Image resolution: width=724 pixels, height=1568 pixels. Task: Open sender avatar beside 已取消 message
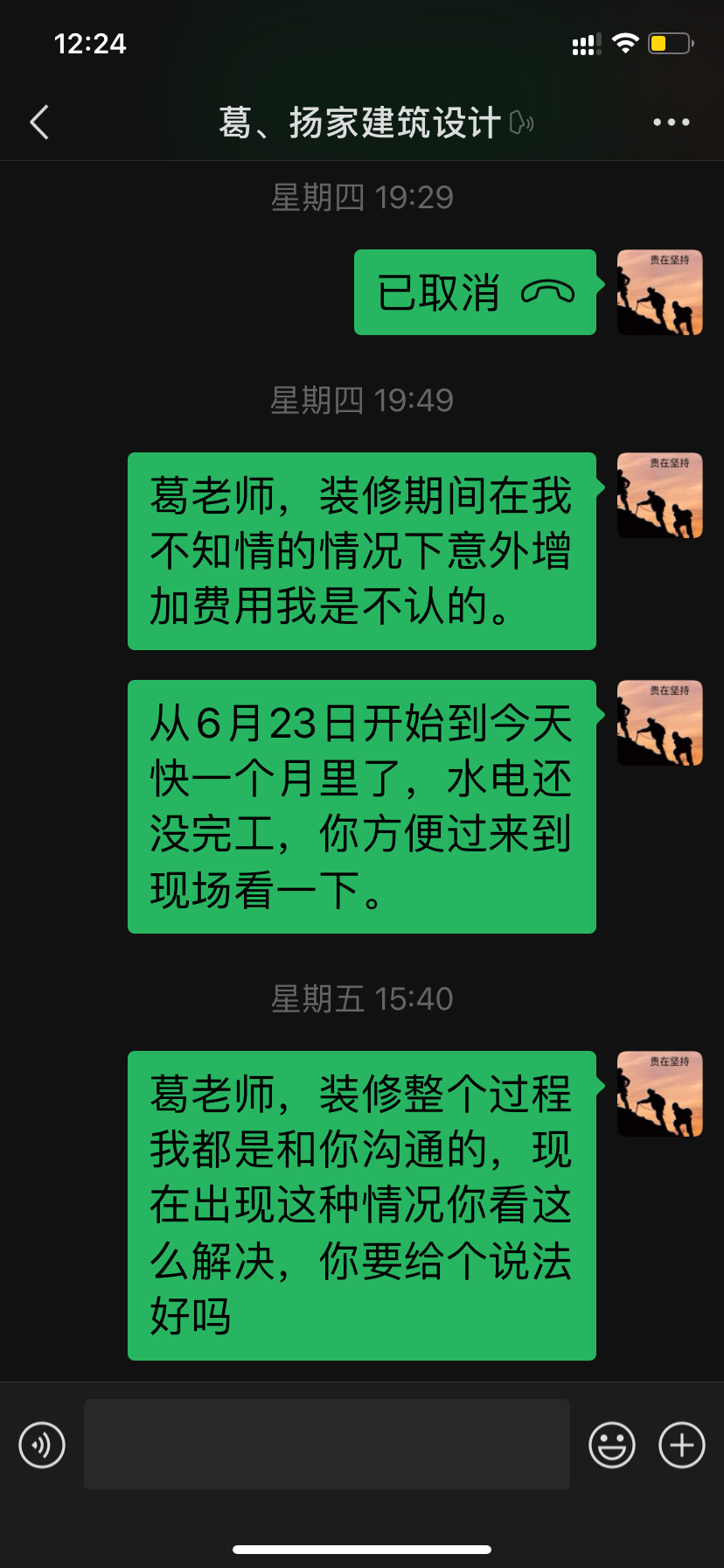tap(659, 292)
